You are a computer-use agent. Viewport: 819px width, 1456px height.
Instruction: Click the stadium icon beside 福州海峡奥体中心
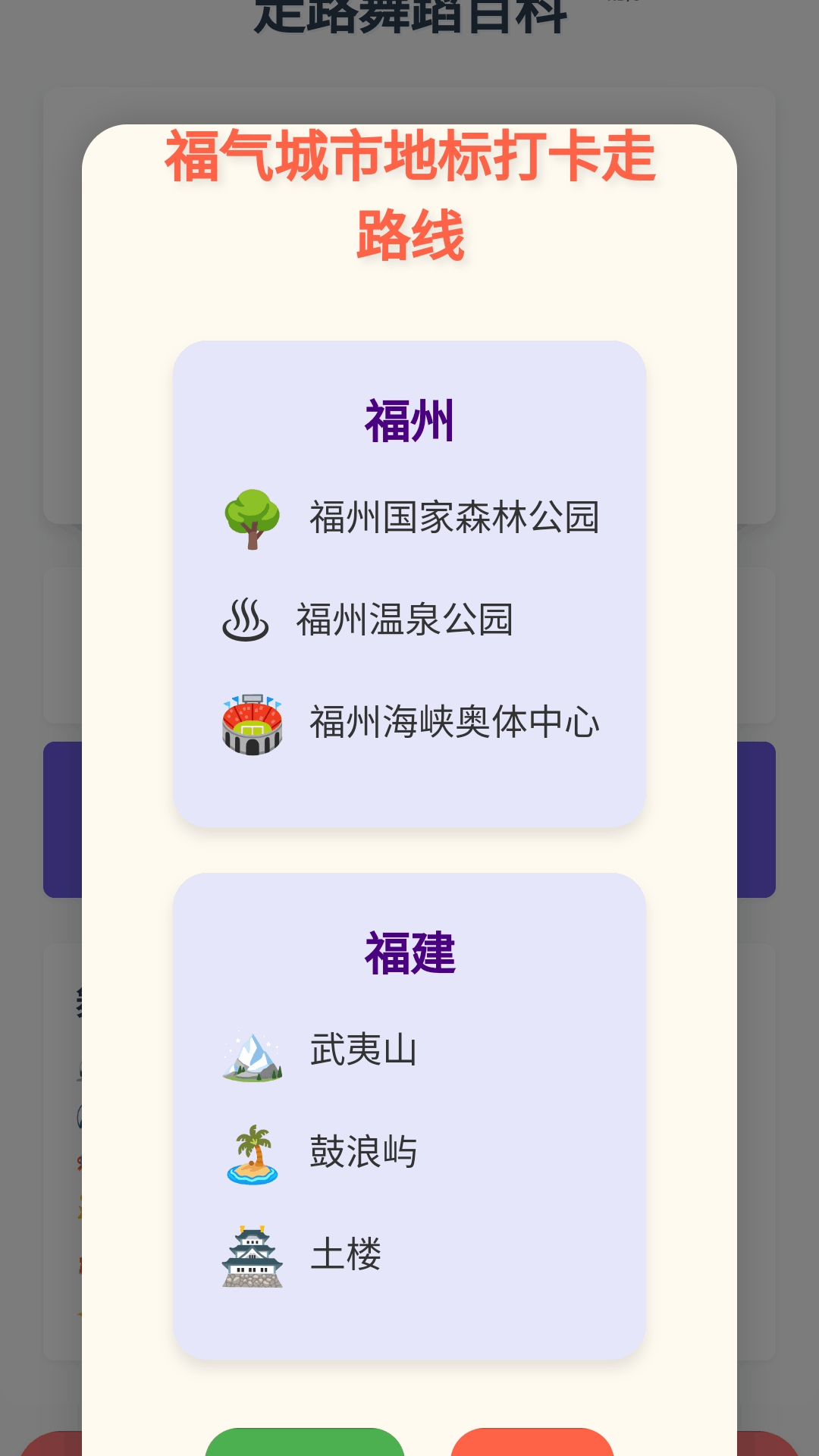coord(252,724)
